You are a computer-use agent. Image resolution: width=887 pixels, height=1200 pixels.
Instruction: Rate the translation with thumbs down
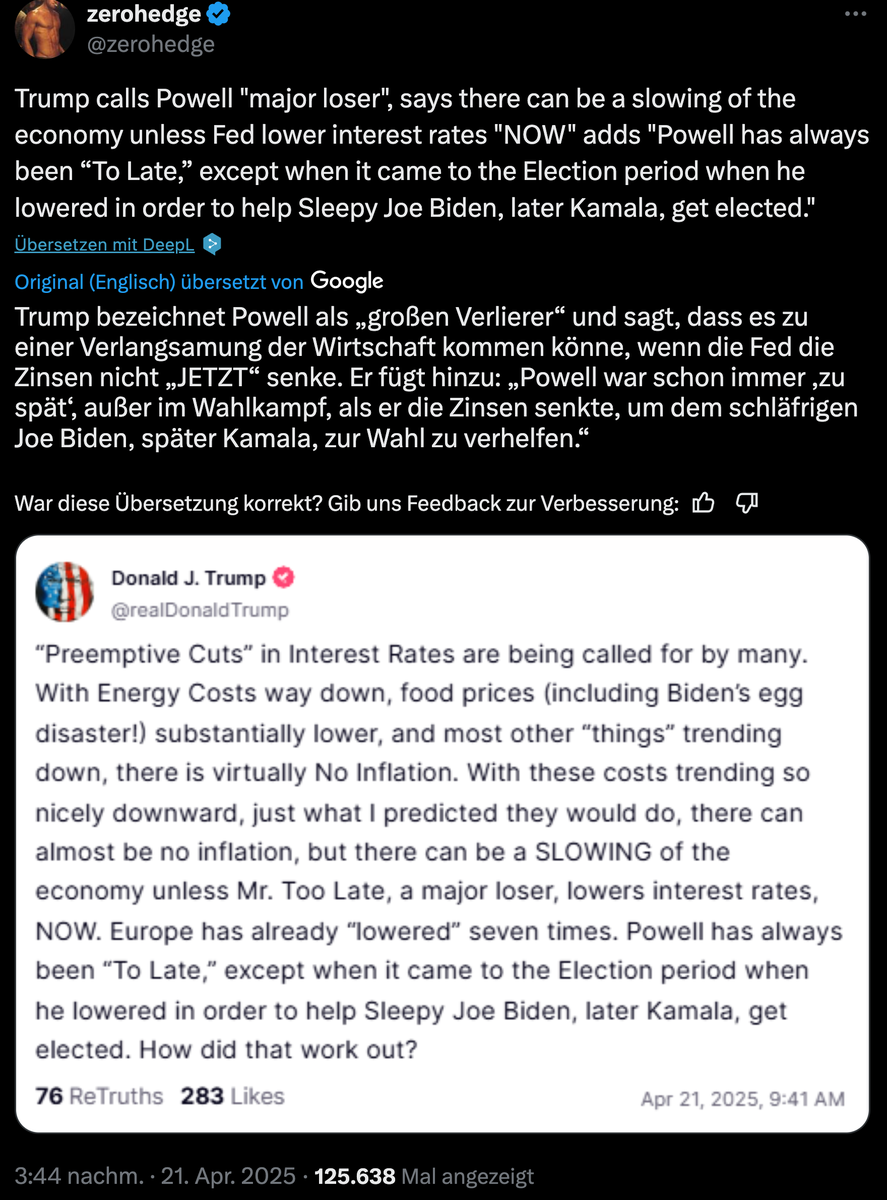tap(747, 503)
